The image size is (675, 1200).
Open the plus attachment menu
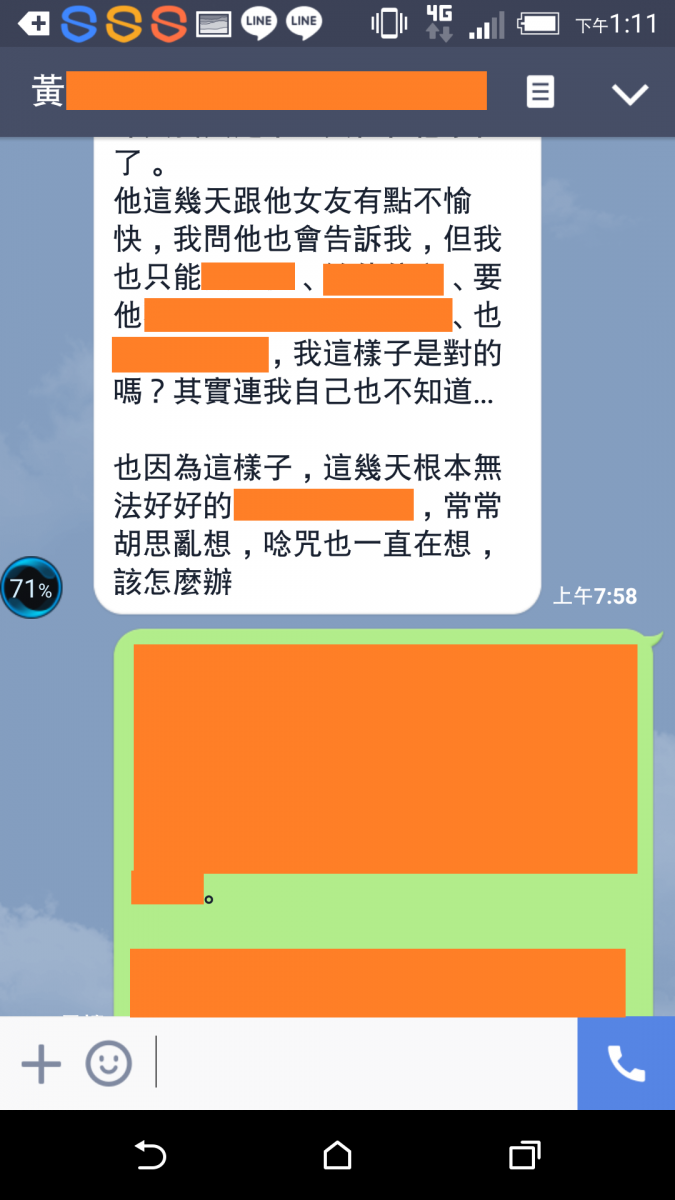click(41, 1064)
